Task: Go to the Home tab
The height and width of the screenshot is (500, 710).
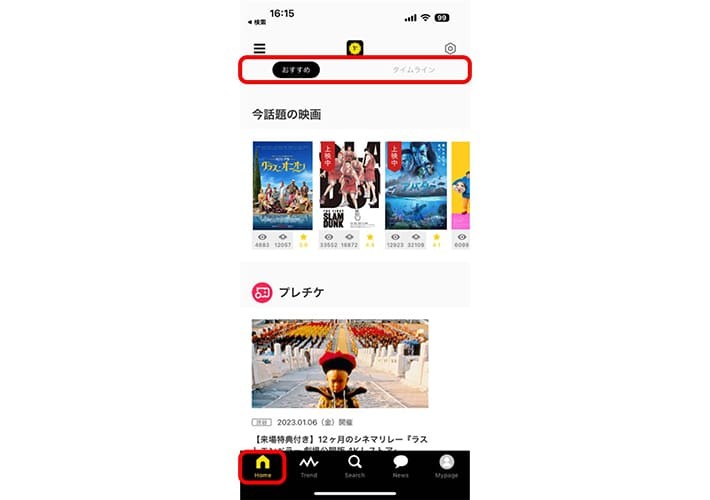Action: 263,466
